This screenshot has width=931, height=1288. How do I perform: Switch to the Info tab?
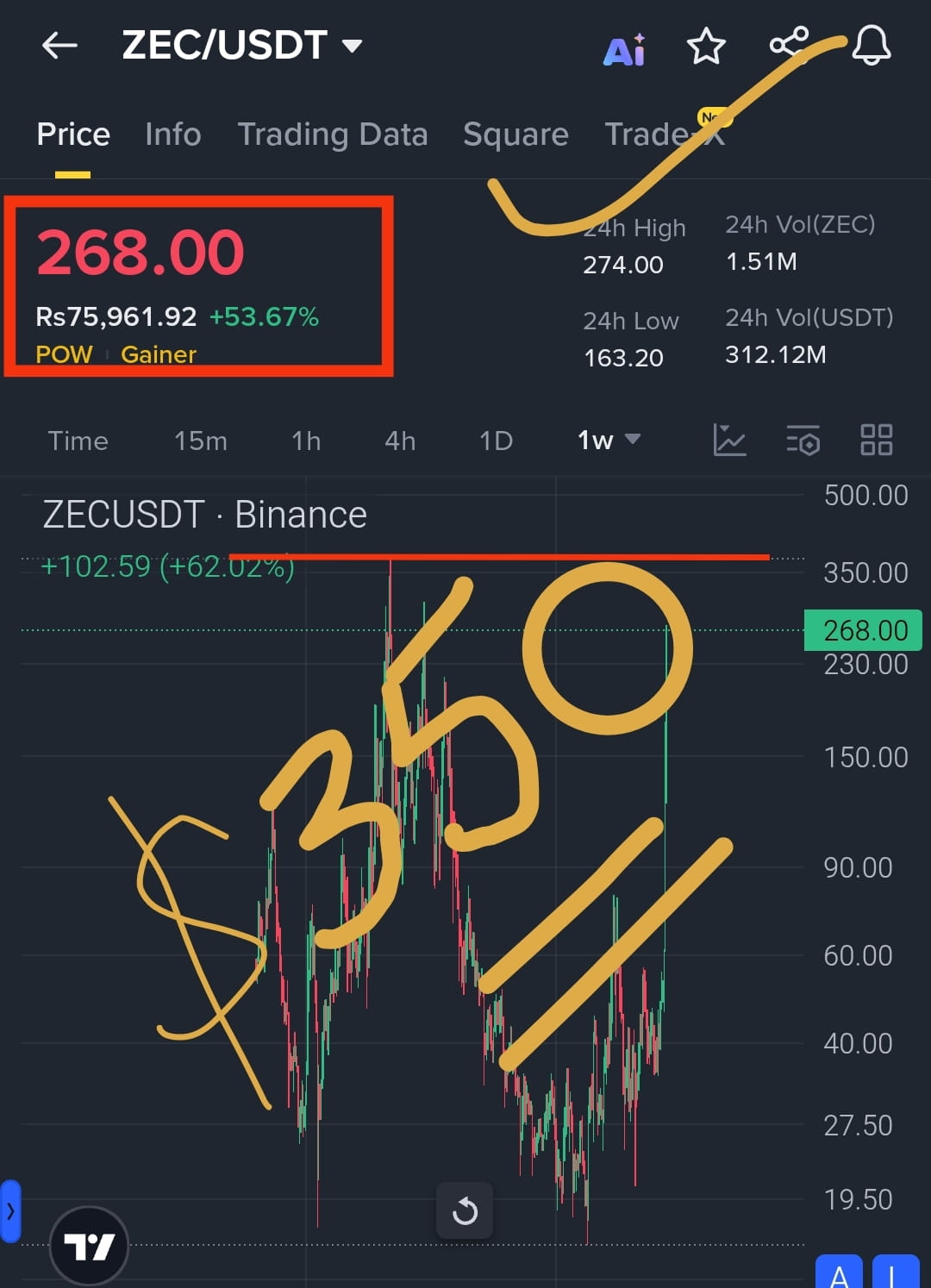tap(172, 134)
